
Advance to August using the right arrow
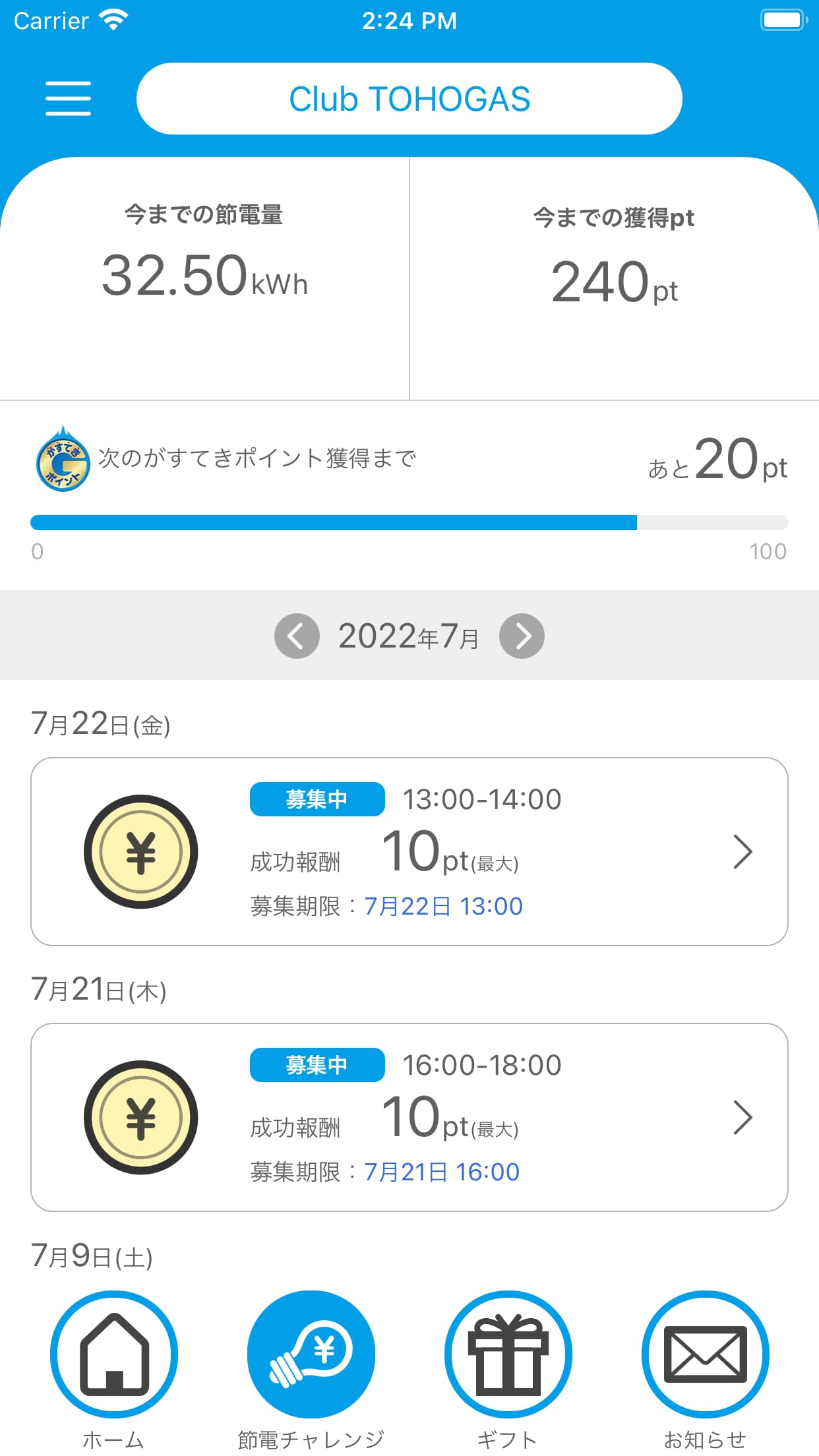(522, 635)
